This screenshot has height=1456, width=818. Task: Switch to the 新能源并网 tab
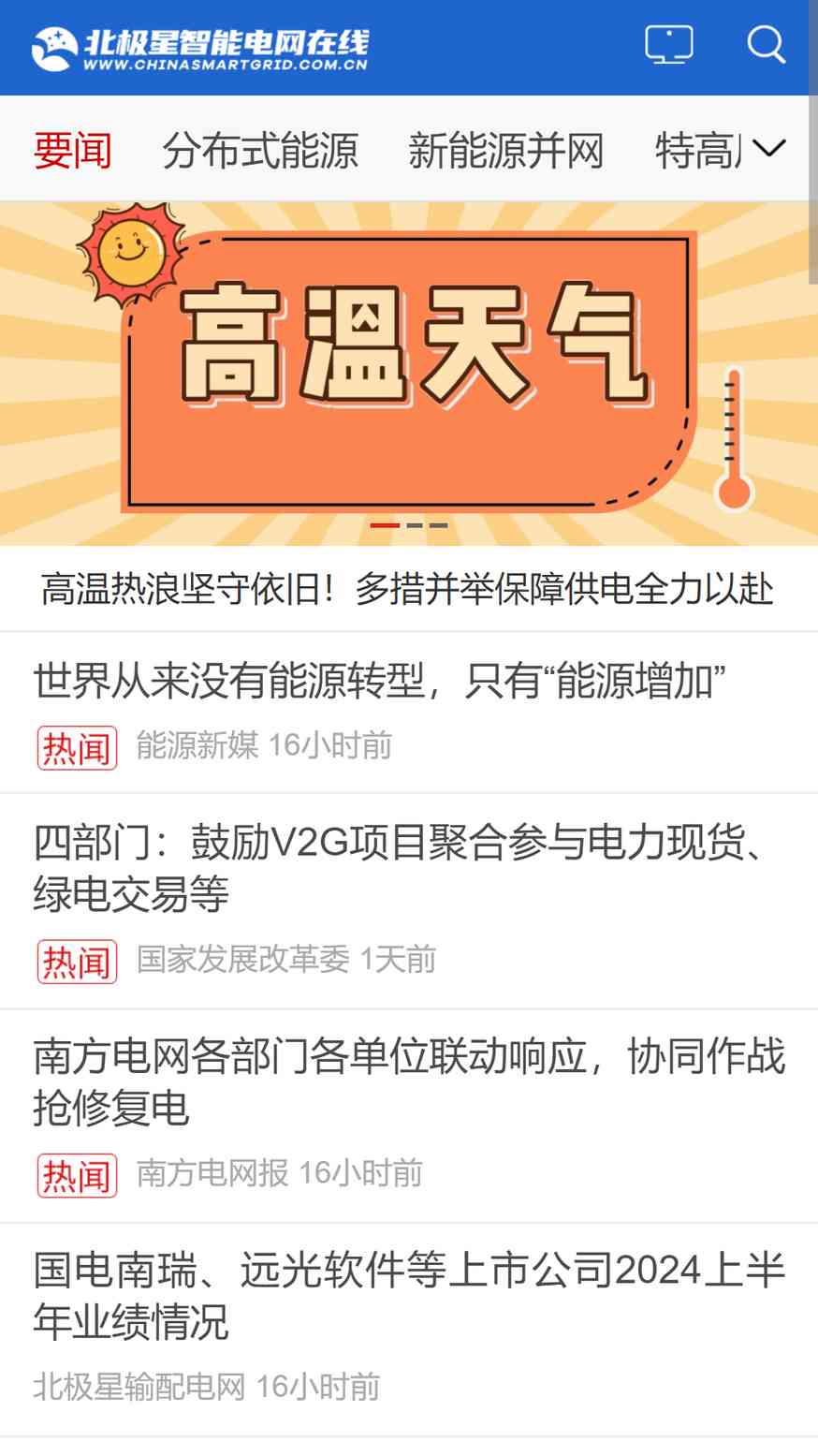pyautogui.click(x=505, y=151)
